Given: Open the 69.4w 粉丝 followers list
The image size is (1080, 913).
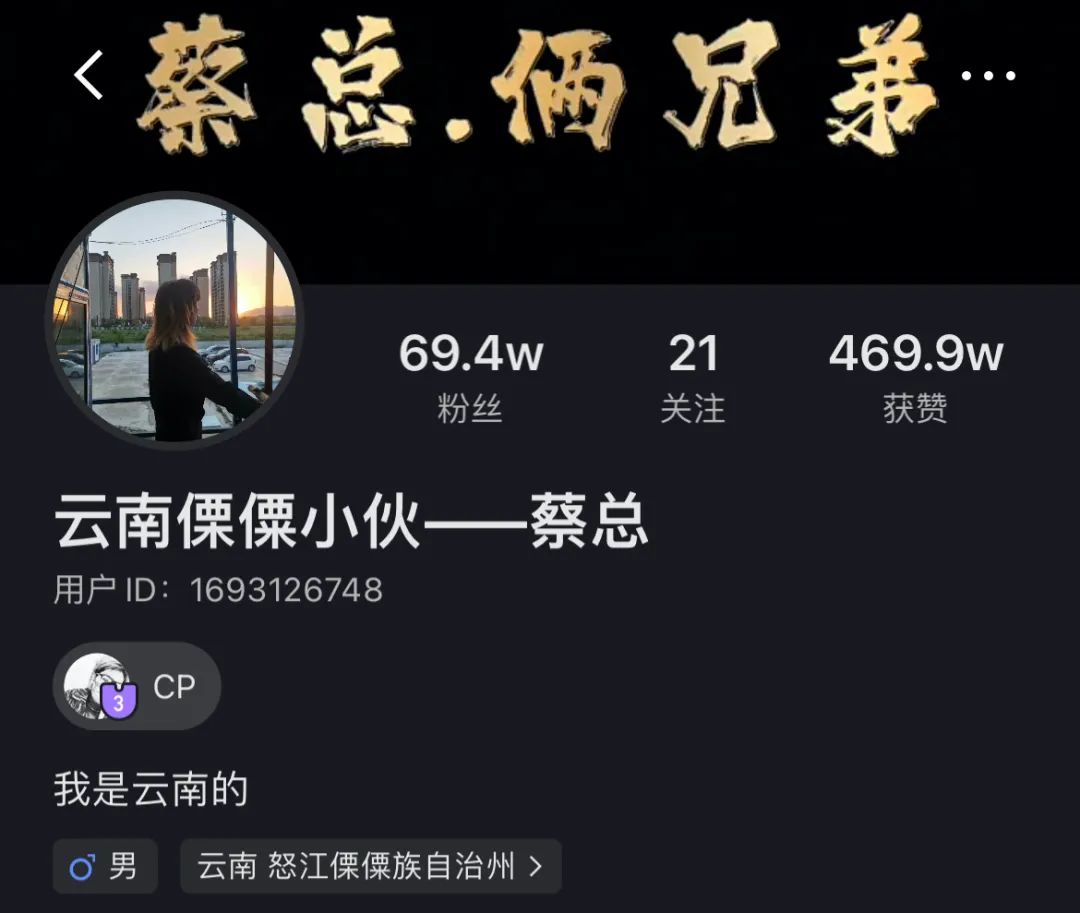Looking at the screenshot, I should point(470,378).
